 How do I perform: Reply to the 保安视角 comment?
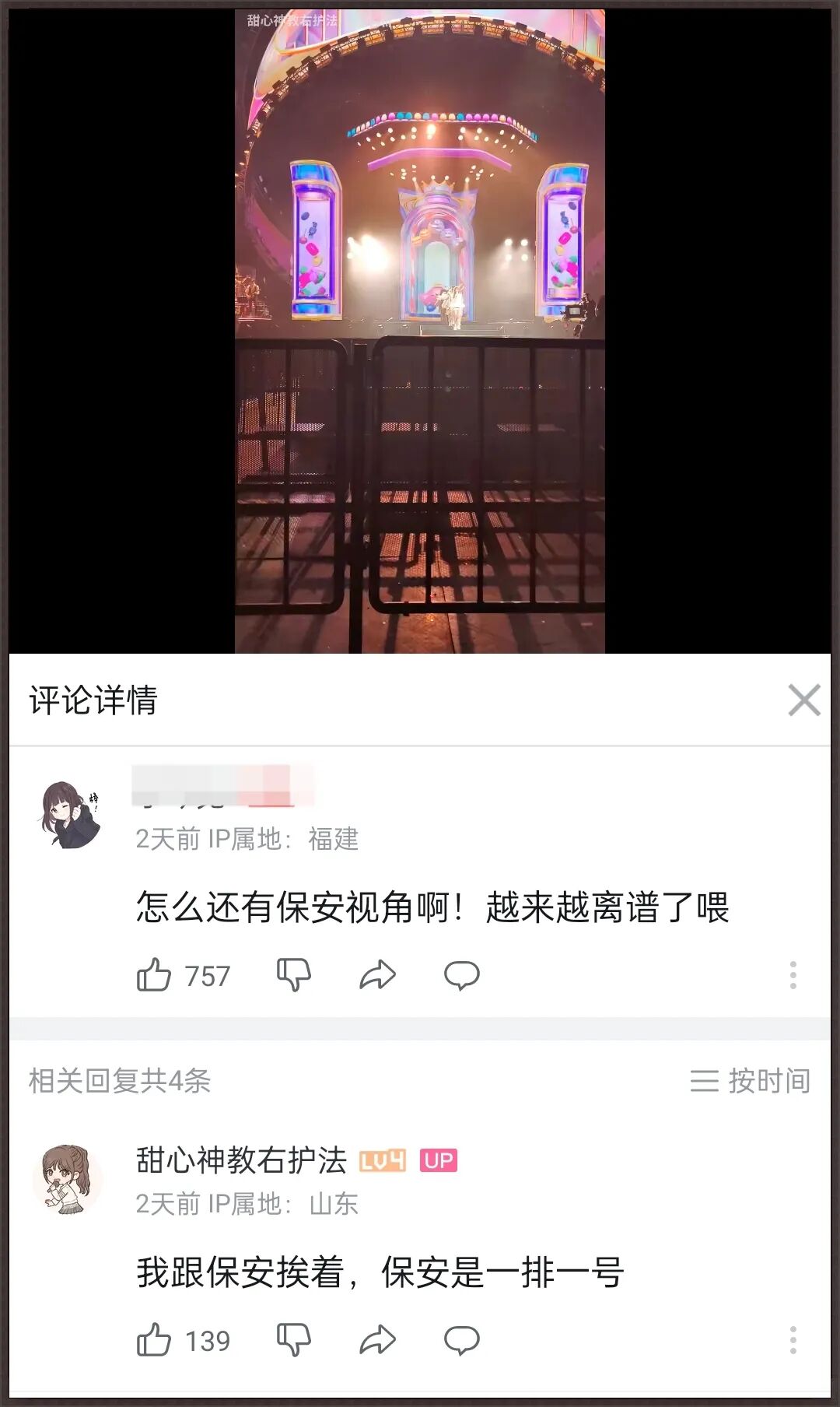pos(462,974)
